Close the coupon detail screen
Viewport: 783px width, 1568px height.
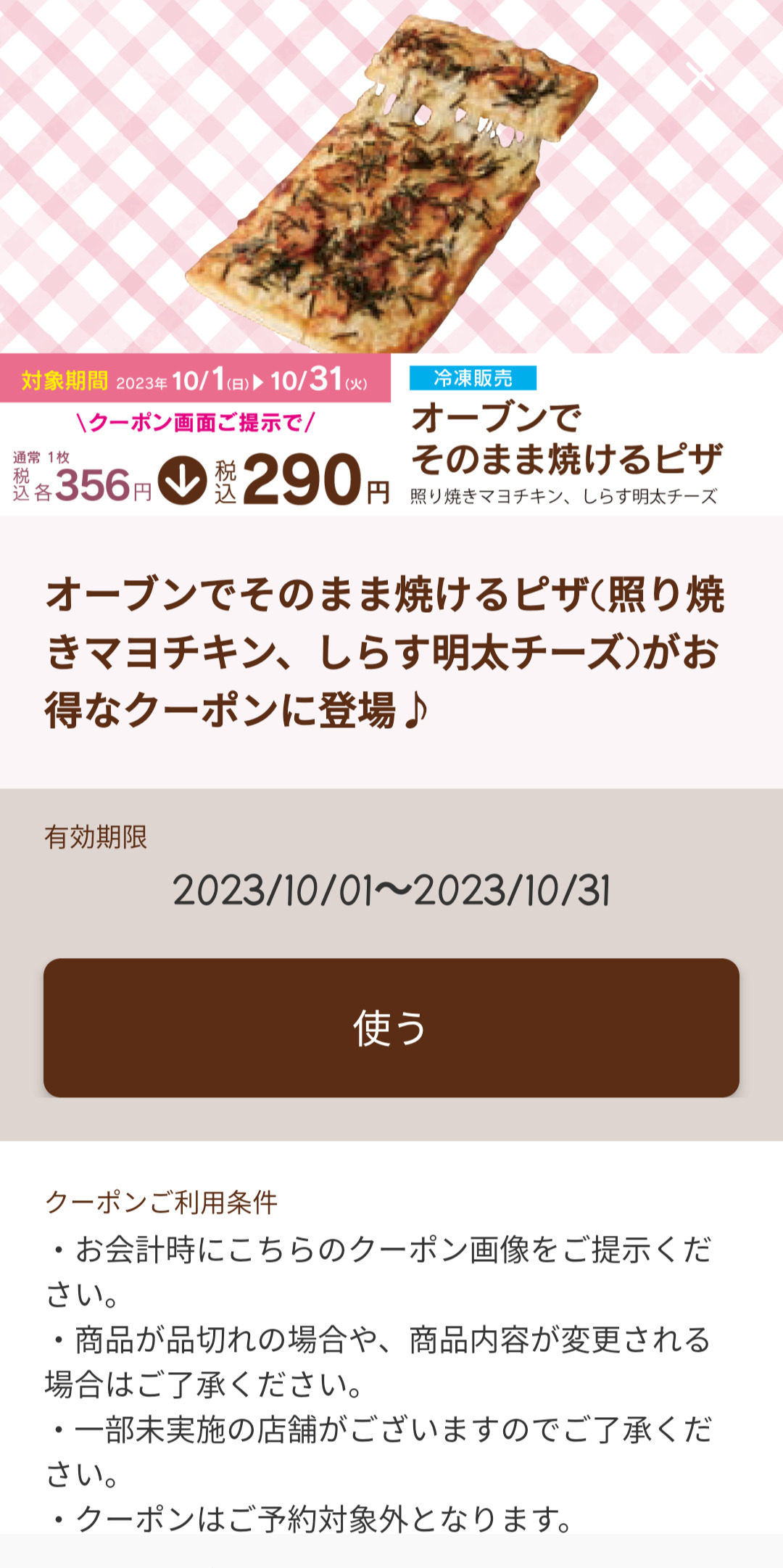click(x=700, y=76)
